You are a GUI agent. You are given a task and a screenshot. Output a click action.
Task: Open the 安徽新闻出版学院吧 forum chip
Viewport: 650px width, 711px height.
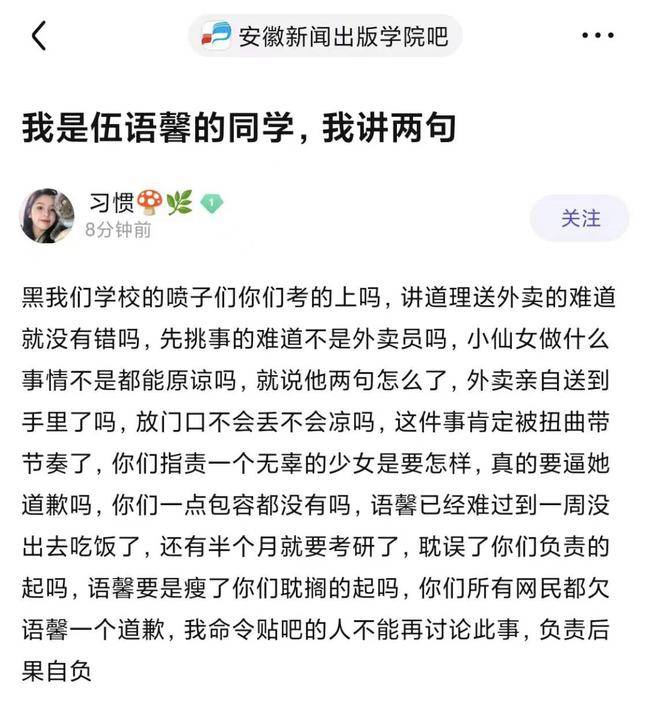pos(325,37)
